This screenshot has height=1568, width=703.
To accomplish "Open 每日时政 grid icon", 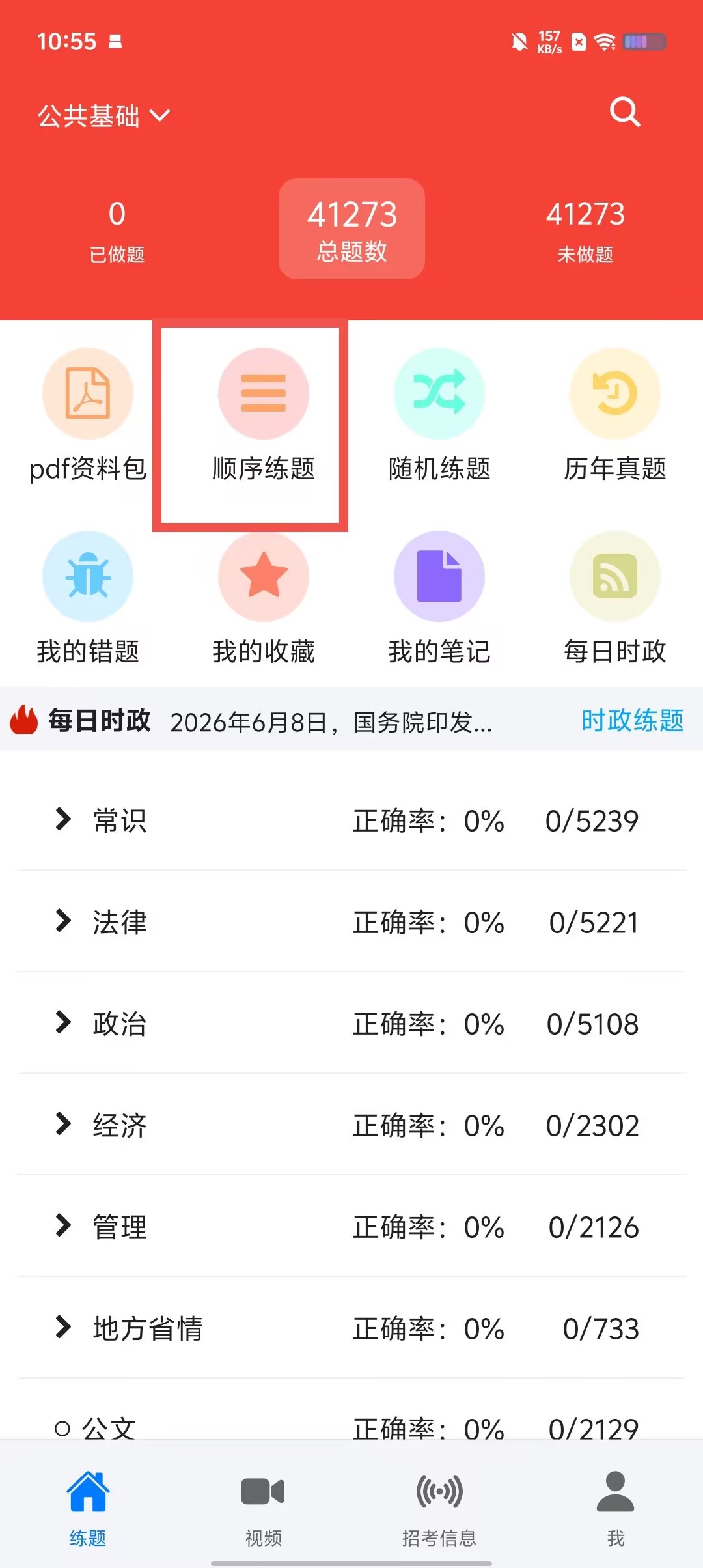I will [x=615, y=598].
